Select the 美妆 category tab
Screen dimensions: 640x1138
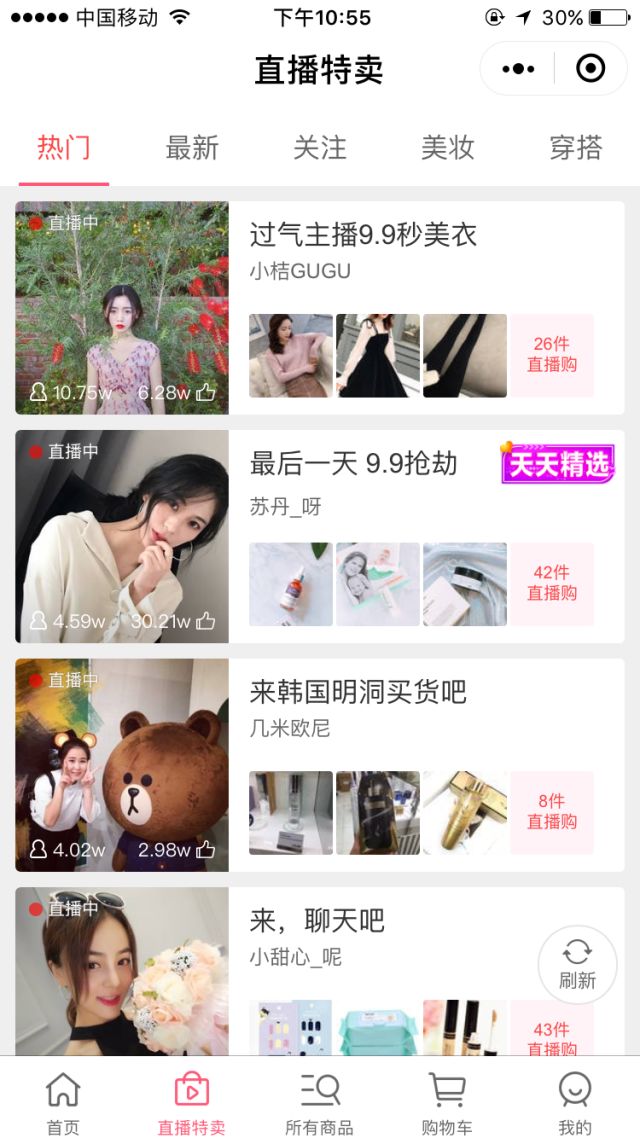[x=447, y=148]
